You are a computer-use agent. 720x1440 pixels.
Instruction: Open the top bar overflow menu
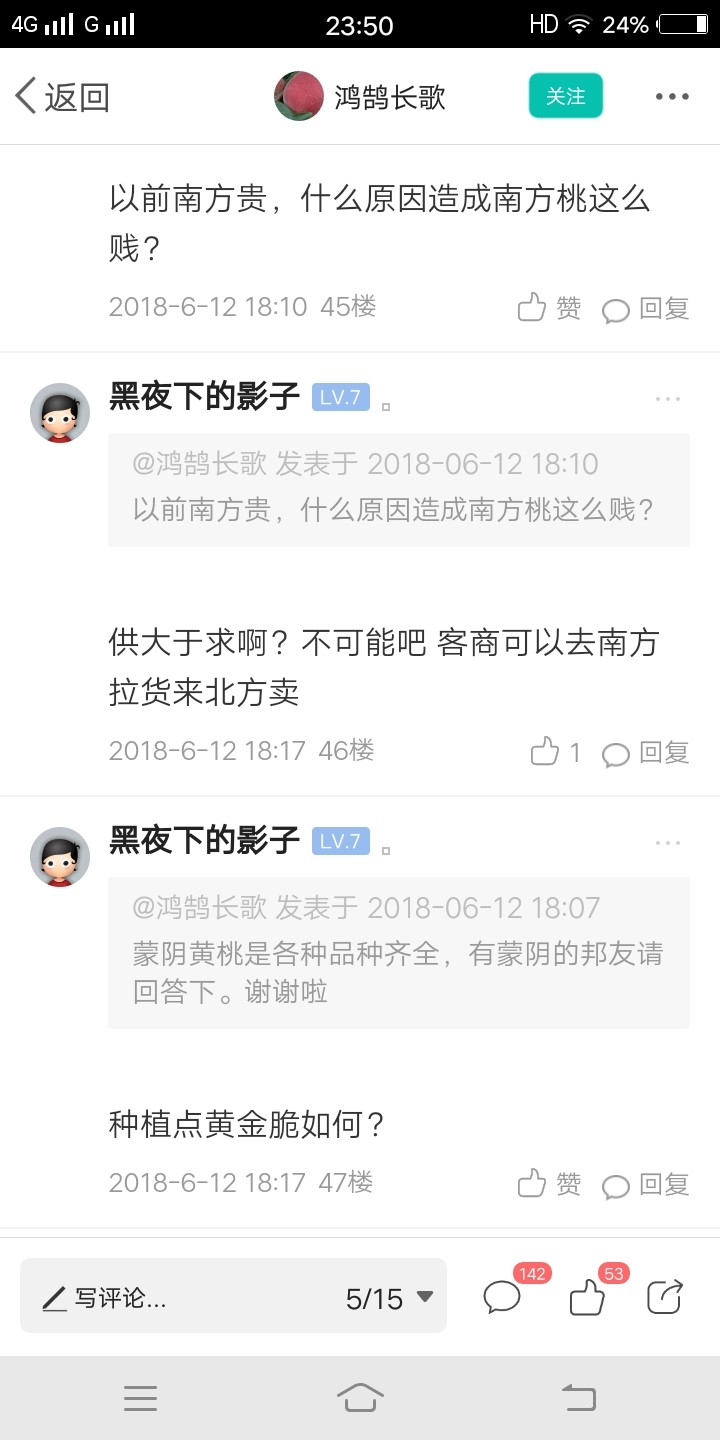(x=671, y=97)
